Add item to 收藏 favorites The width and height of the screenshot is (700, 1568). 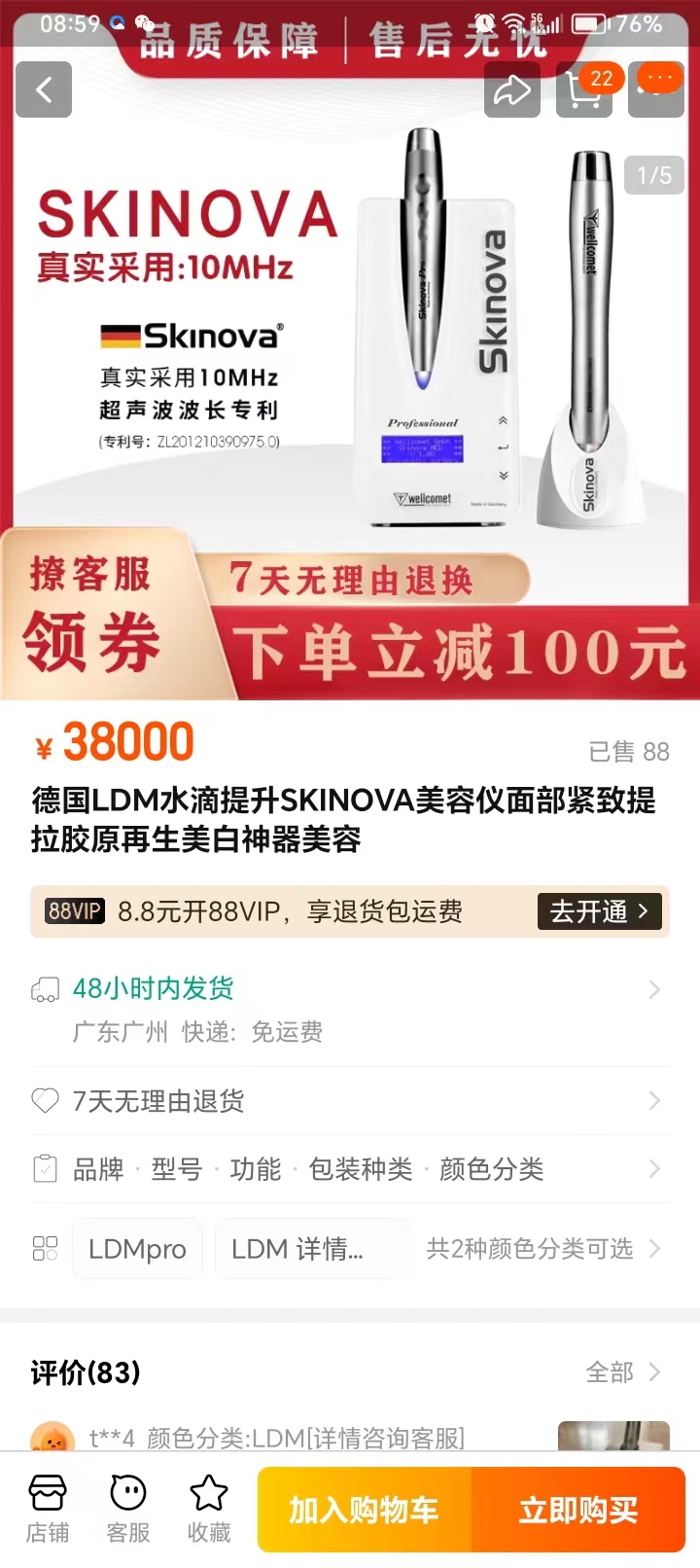[209, 1510]
